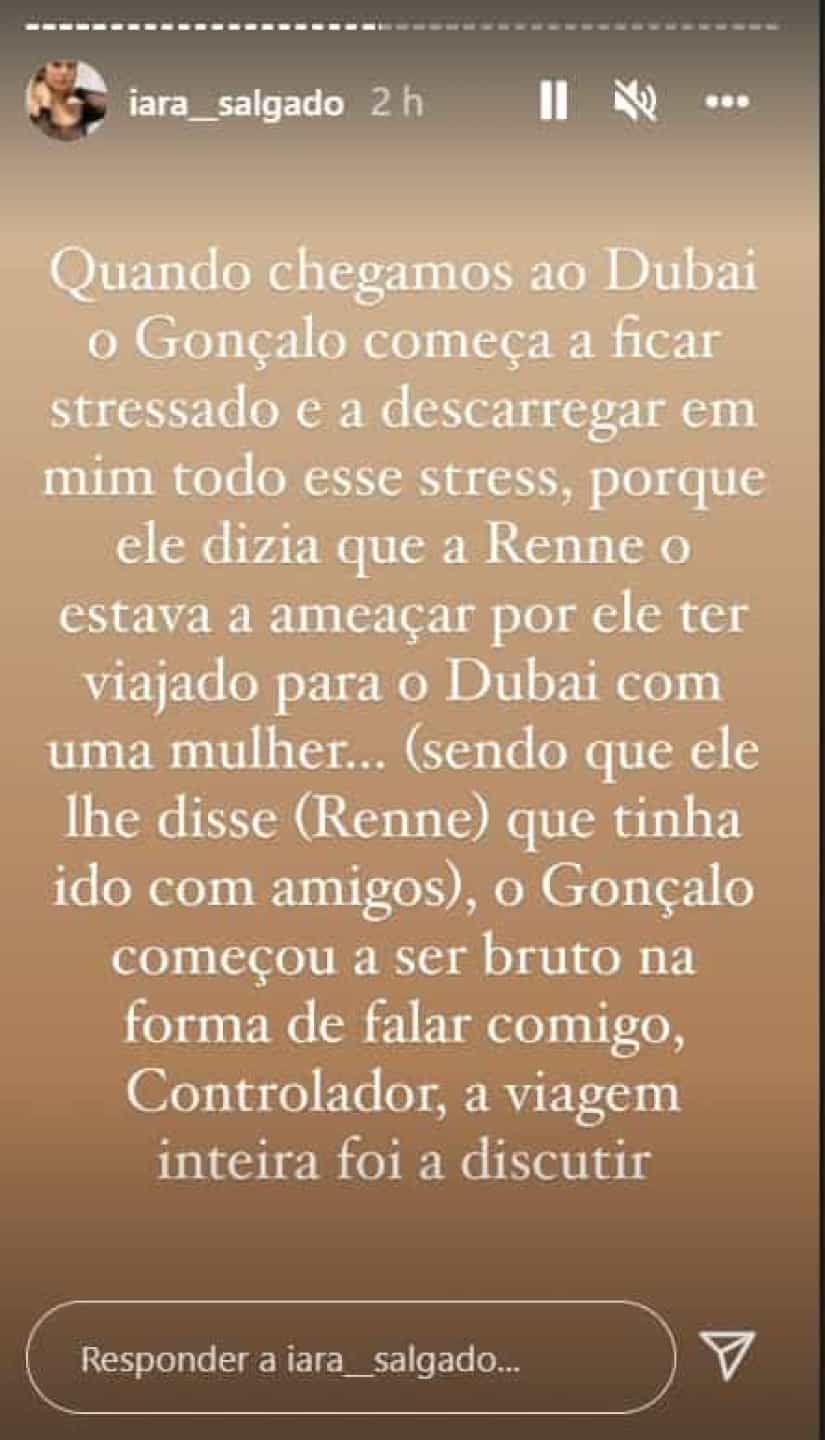This screenshot has height=1440, width=825.
Task: Unmute the story sound
Action: [637, 102]
